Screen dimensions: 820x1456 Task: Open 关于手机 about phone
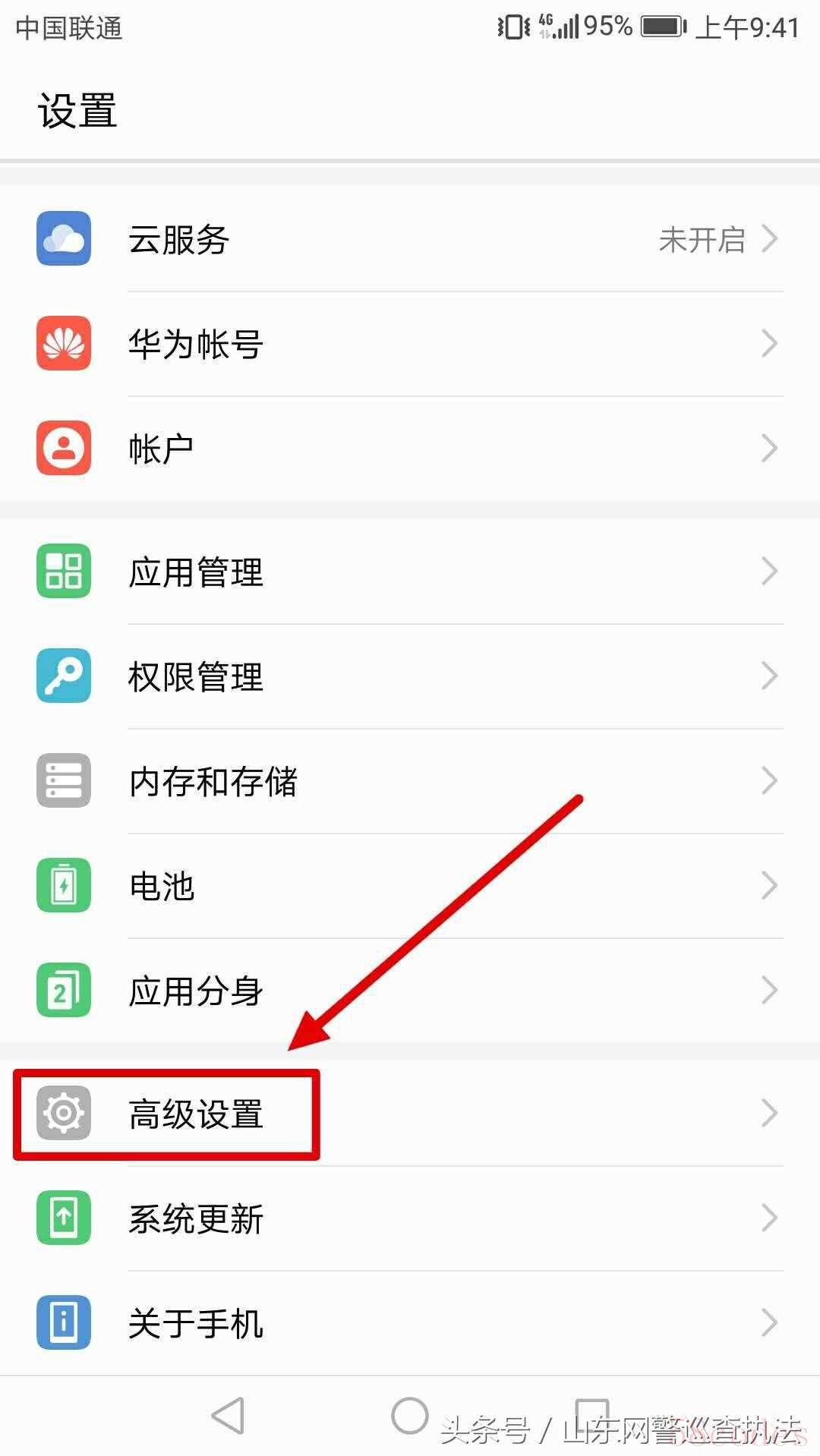[x=410, y=1323]
